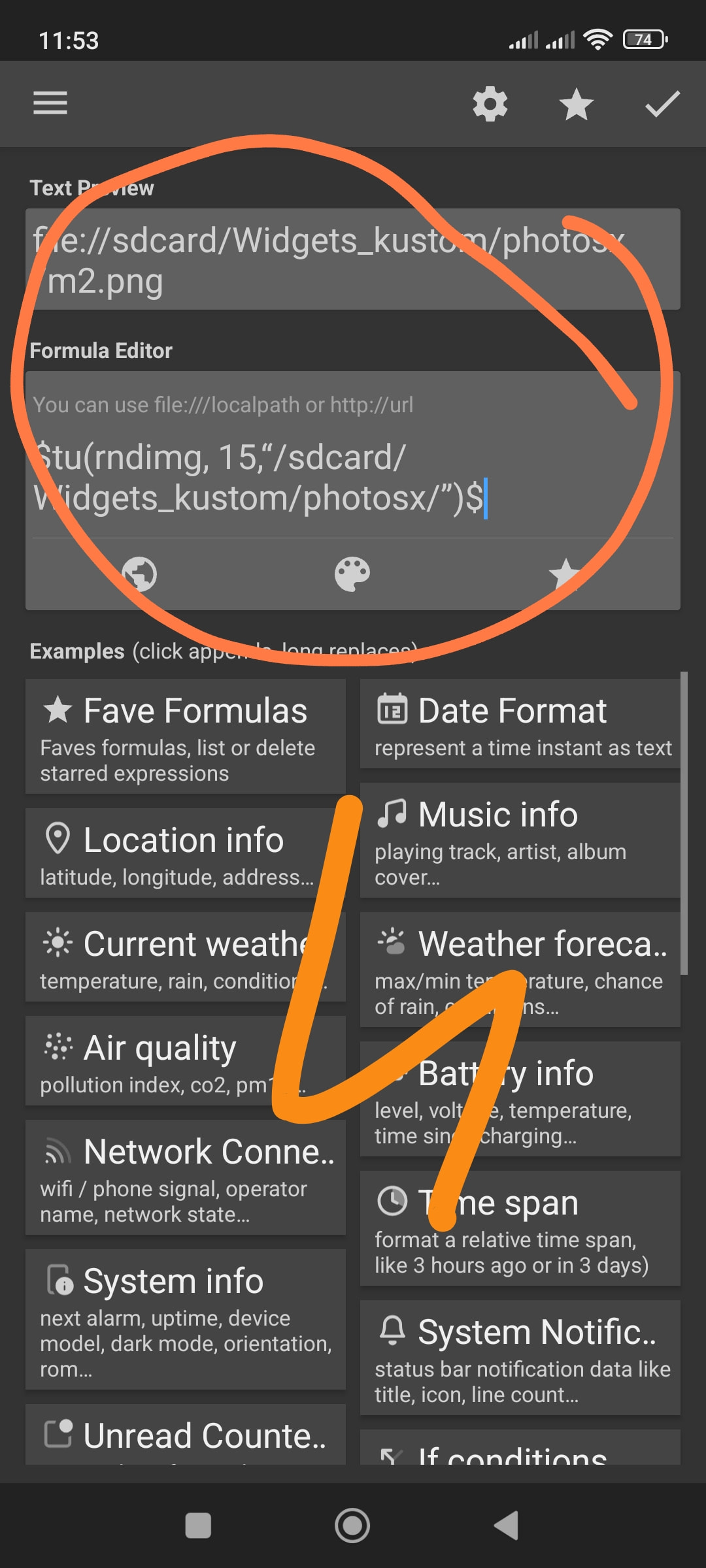The image size is (706, 1568).
Task: Open Music info examples
Action: point(520,840)
